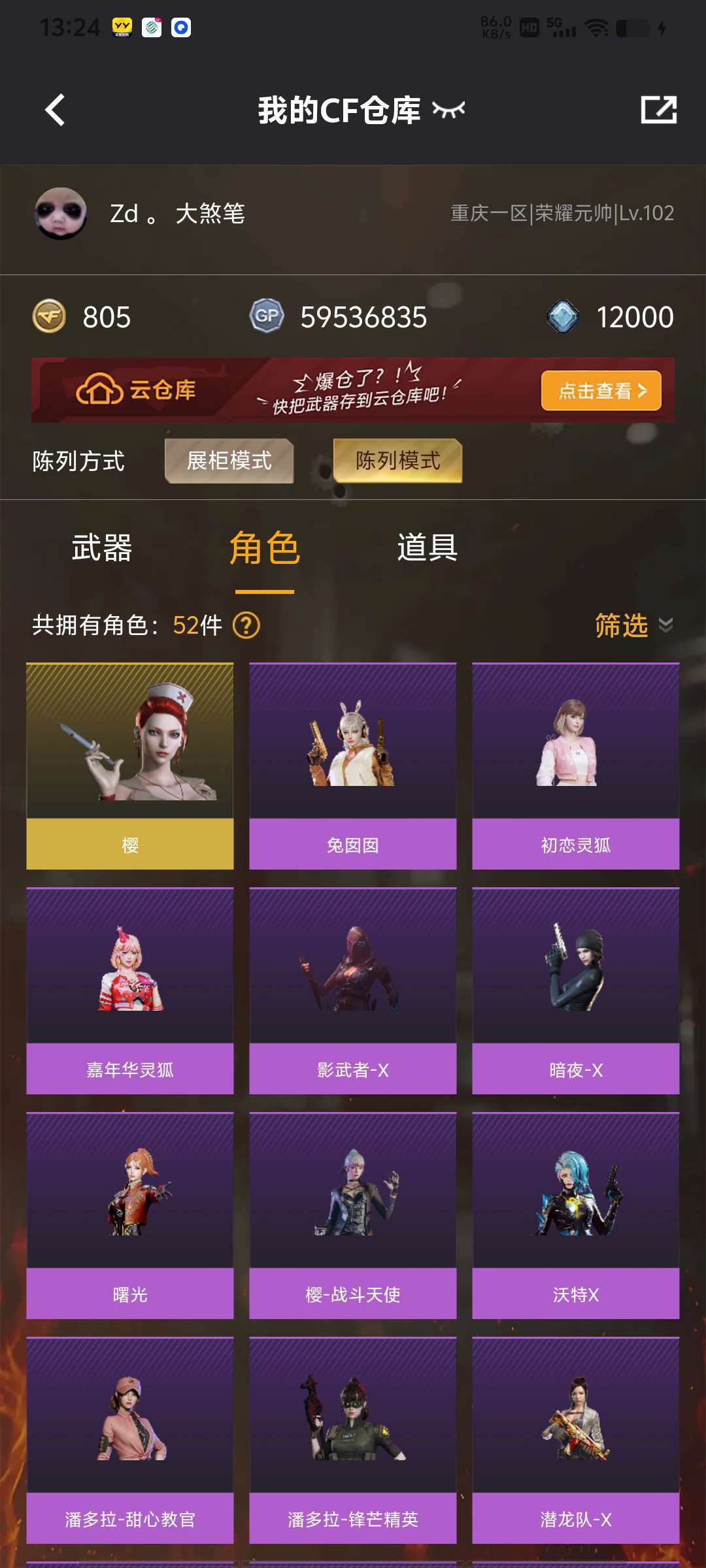Select 樱-战斗天使 character card
Viewport: 706px width, 1568px height.
(353, 1215)
